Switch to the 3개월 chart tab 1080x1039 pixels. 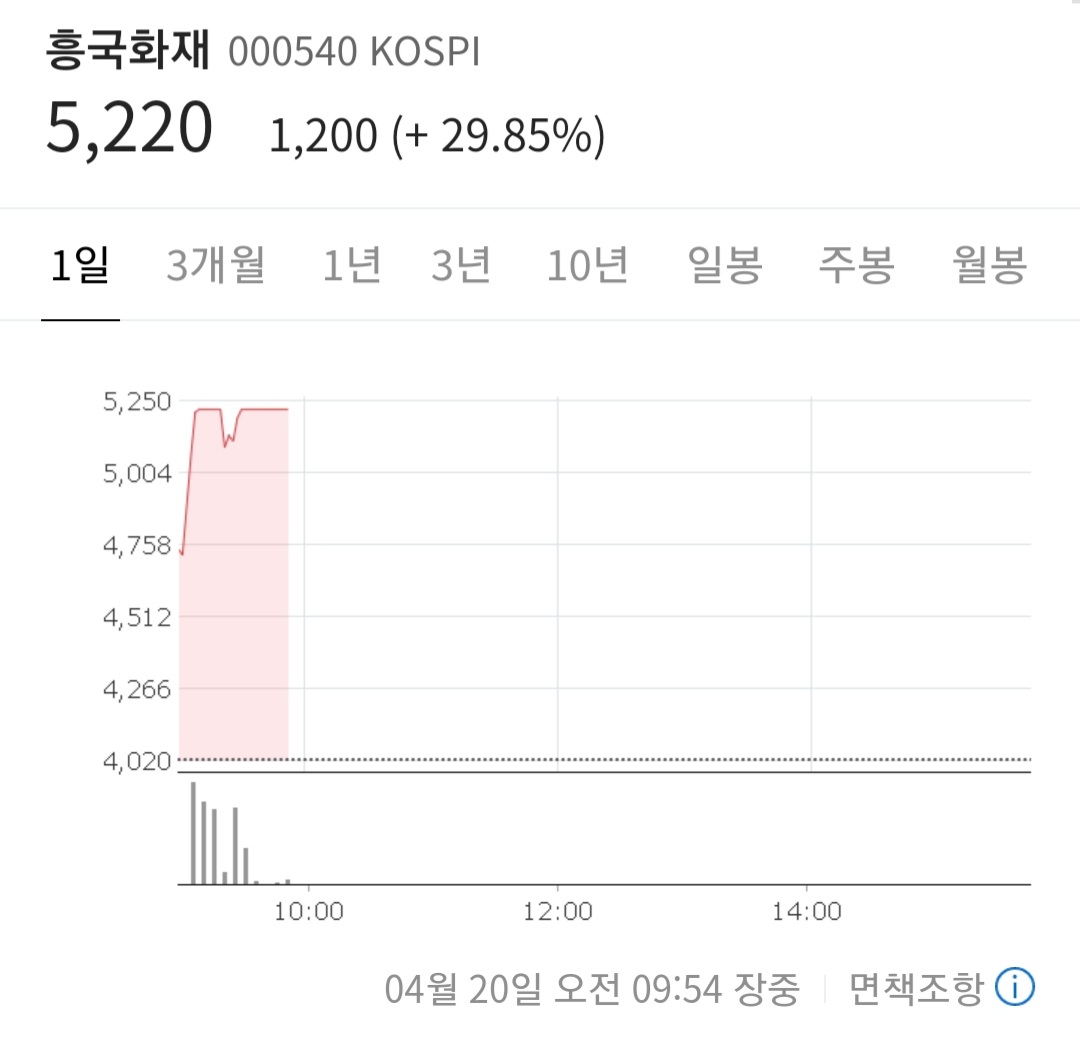[216, 266]
